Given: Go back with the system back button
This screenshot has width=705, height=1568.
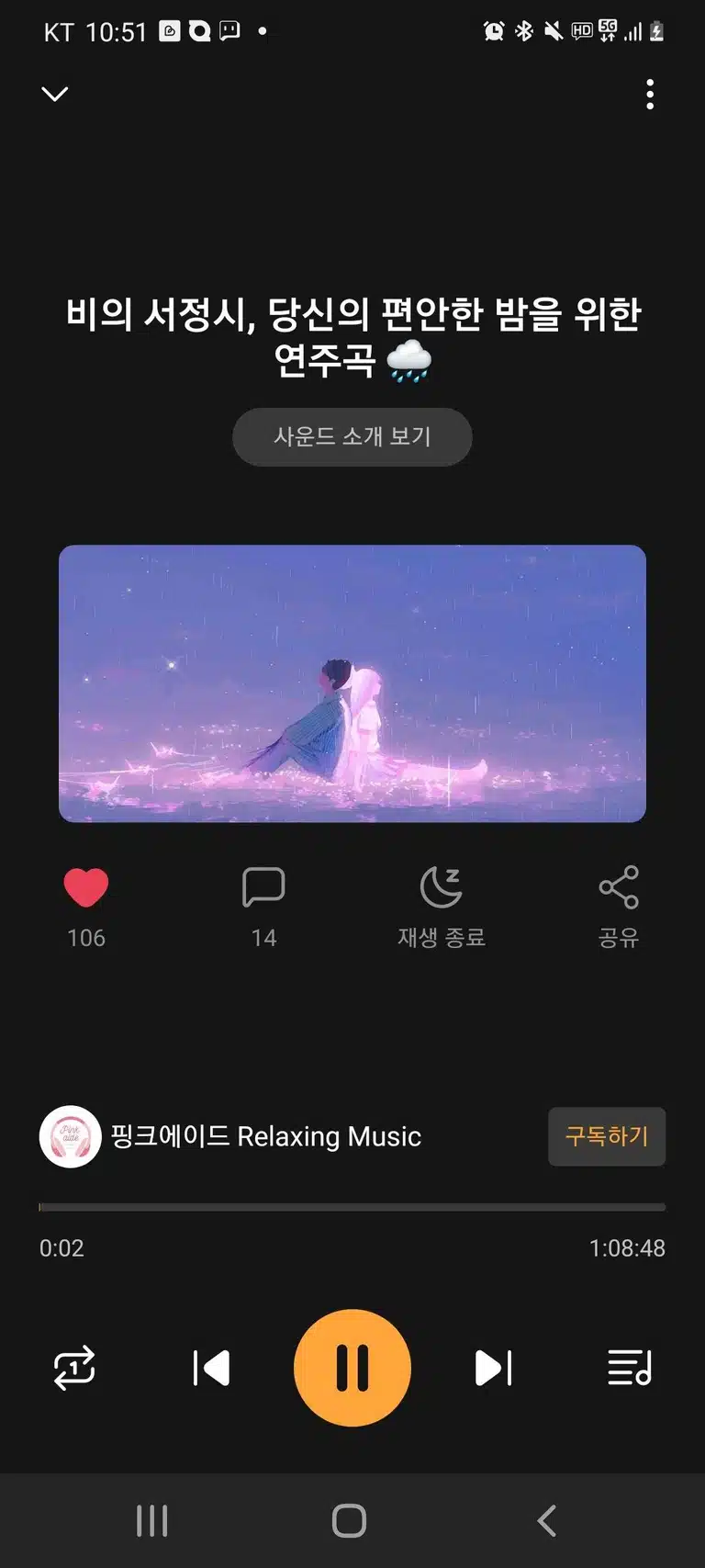Looking at the screenshot, I should (547, 1521).
